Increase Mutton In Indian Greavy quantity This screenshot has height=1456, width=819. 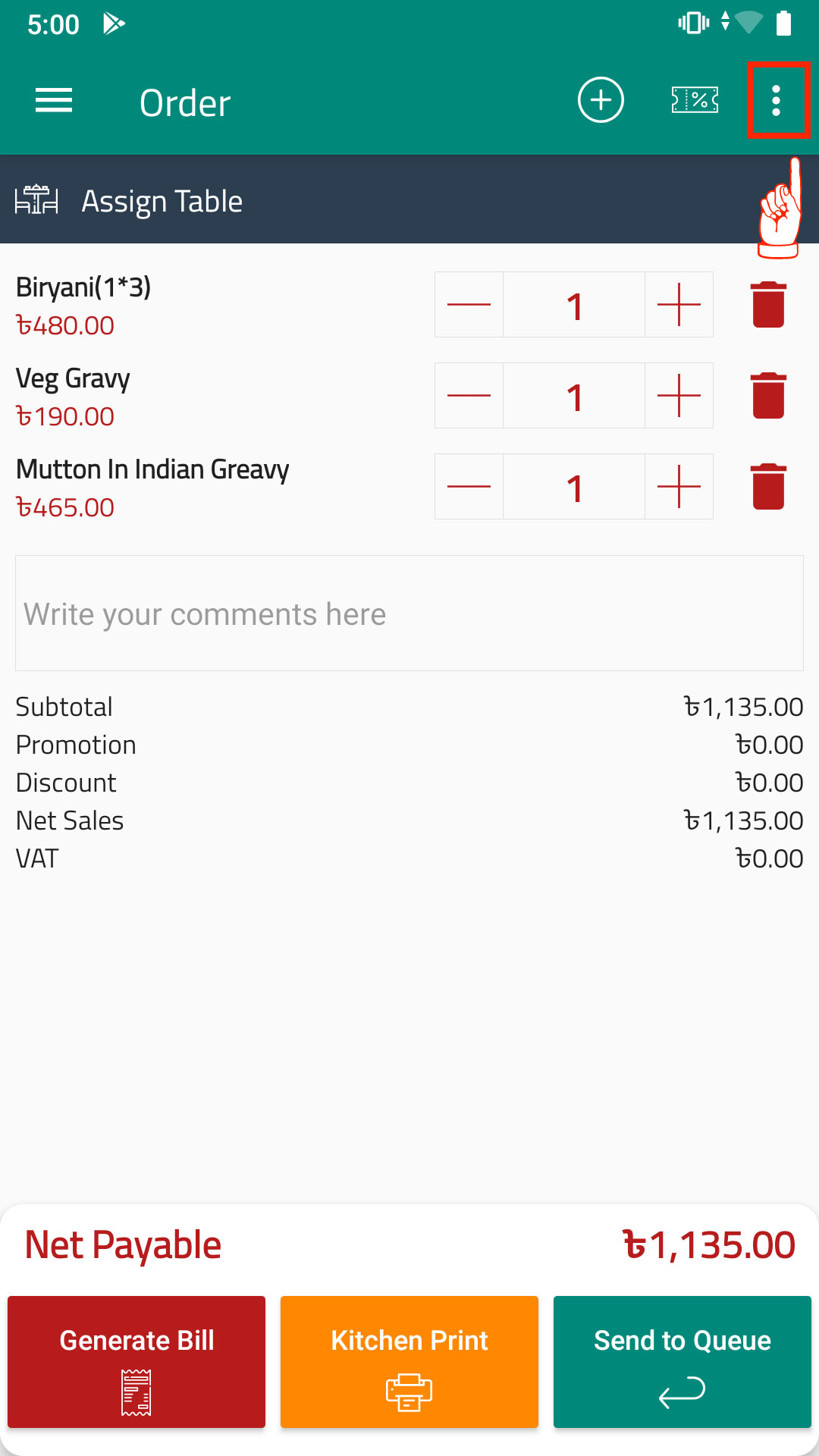(679, 486)
